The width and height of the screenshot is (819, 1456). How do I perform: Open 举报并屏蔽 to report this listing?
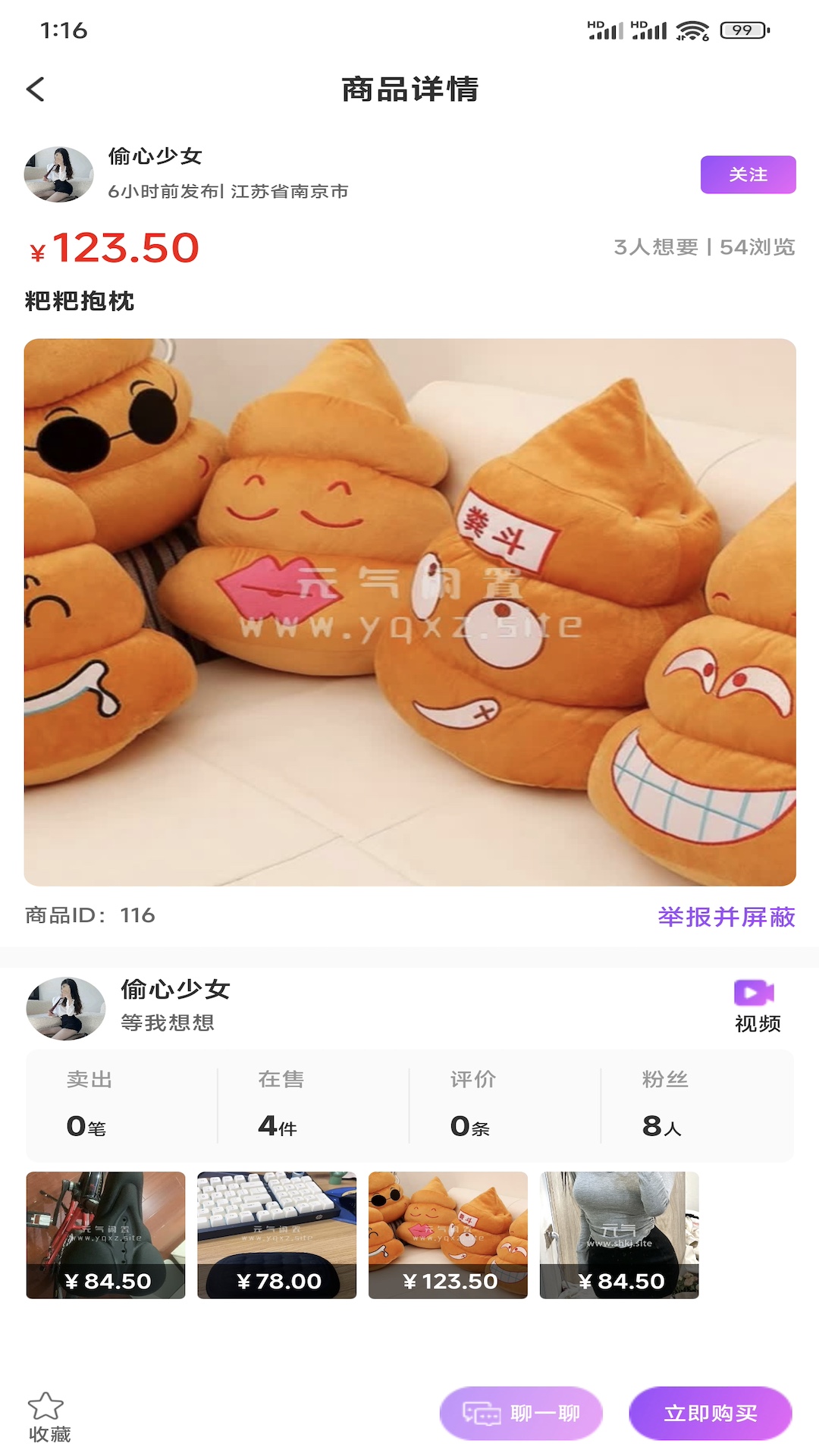tap(726, 917)
